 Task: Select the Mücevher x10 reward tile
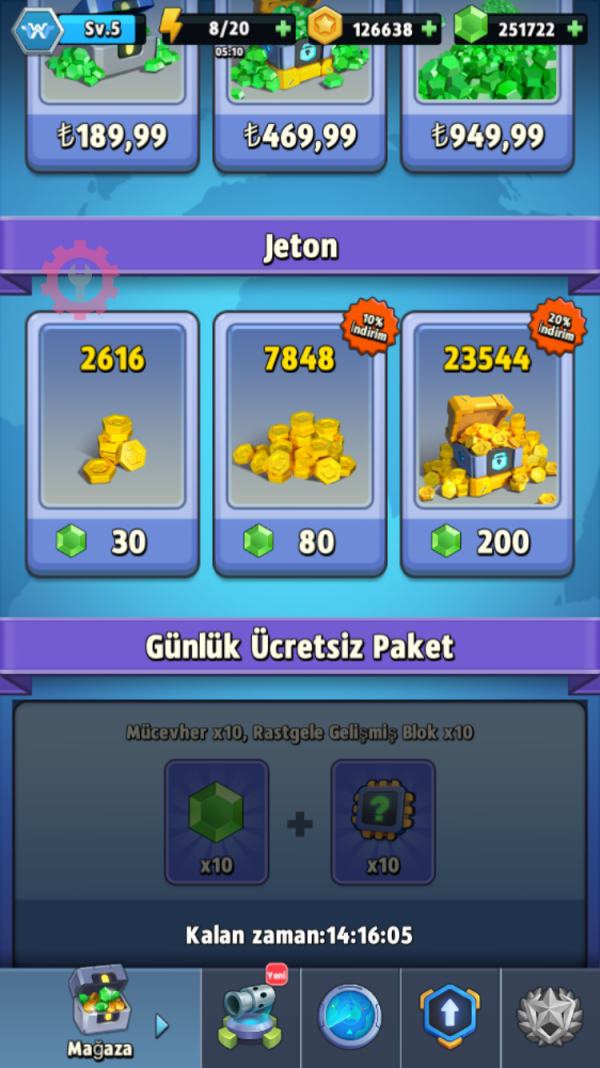click(217, 822)
